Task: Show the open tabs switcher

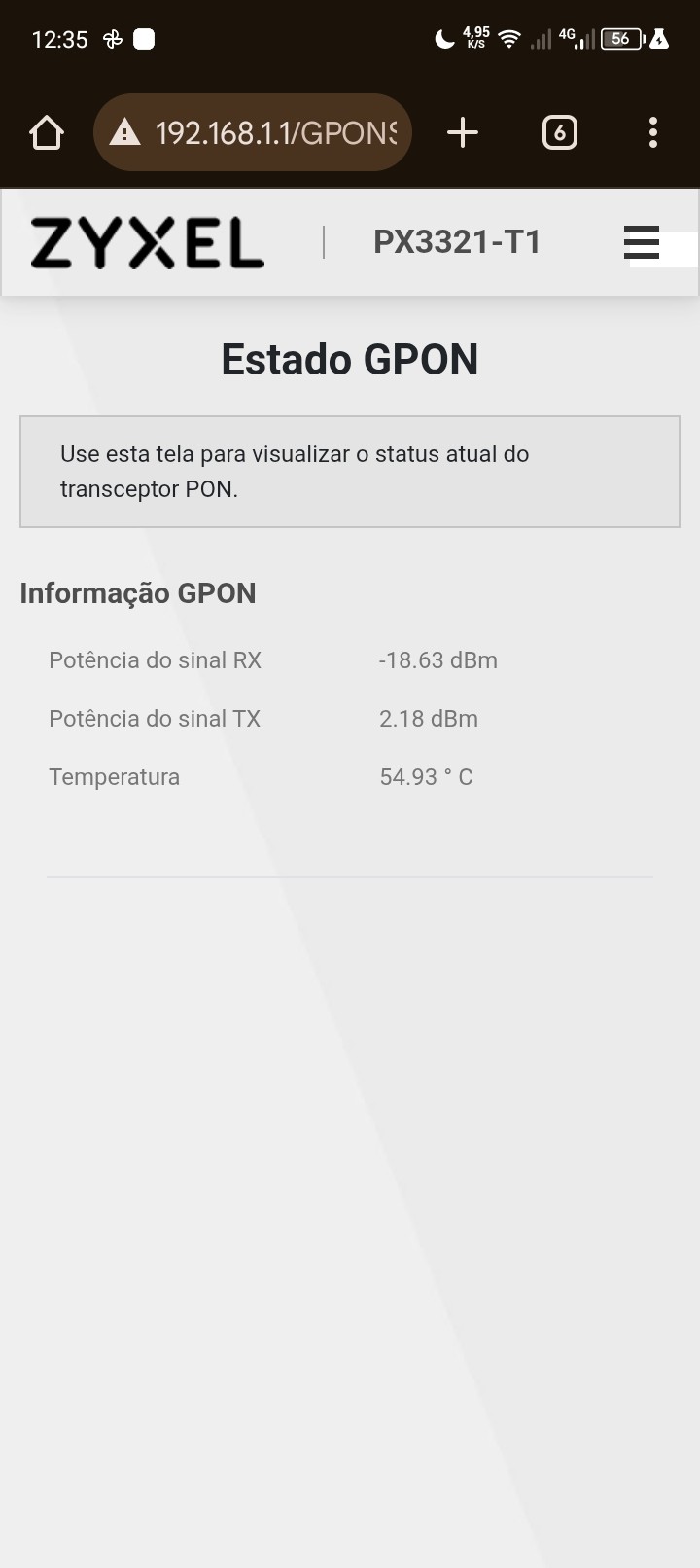Action: point(559,132)
